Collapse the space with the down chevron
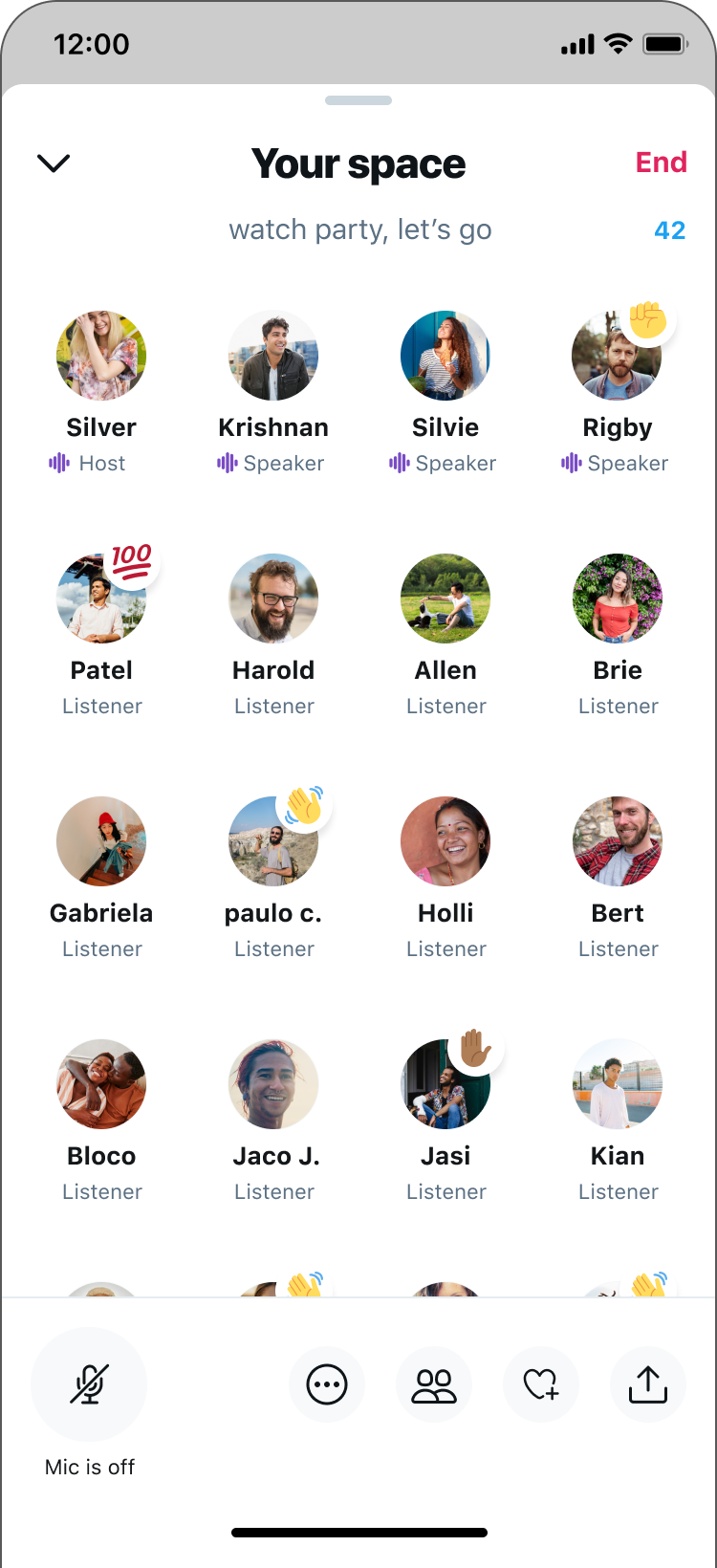717x1568 pixels. pyautogui.click(x=54, y=163)
